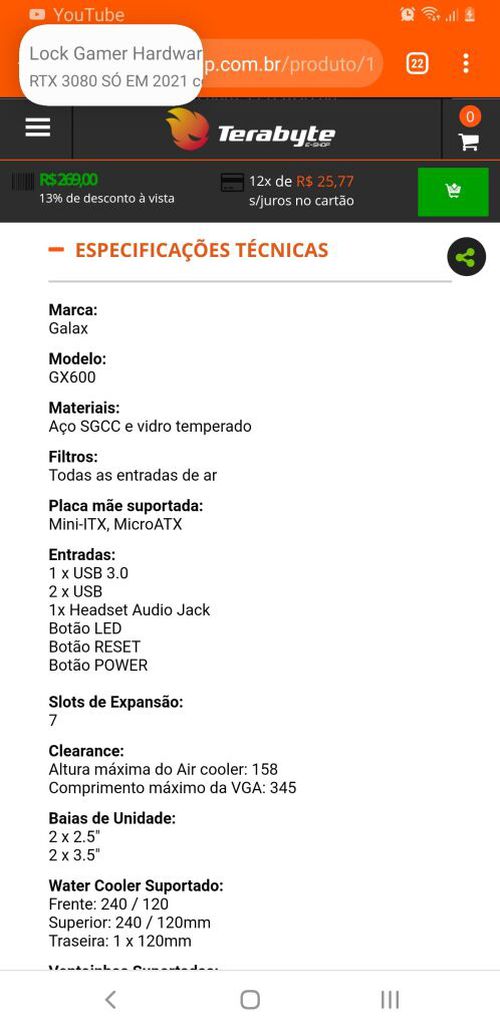
Task: Tap the Terabyte logo to go home
Action: [x=250, y=129]
